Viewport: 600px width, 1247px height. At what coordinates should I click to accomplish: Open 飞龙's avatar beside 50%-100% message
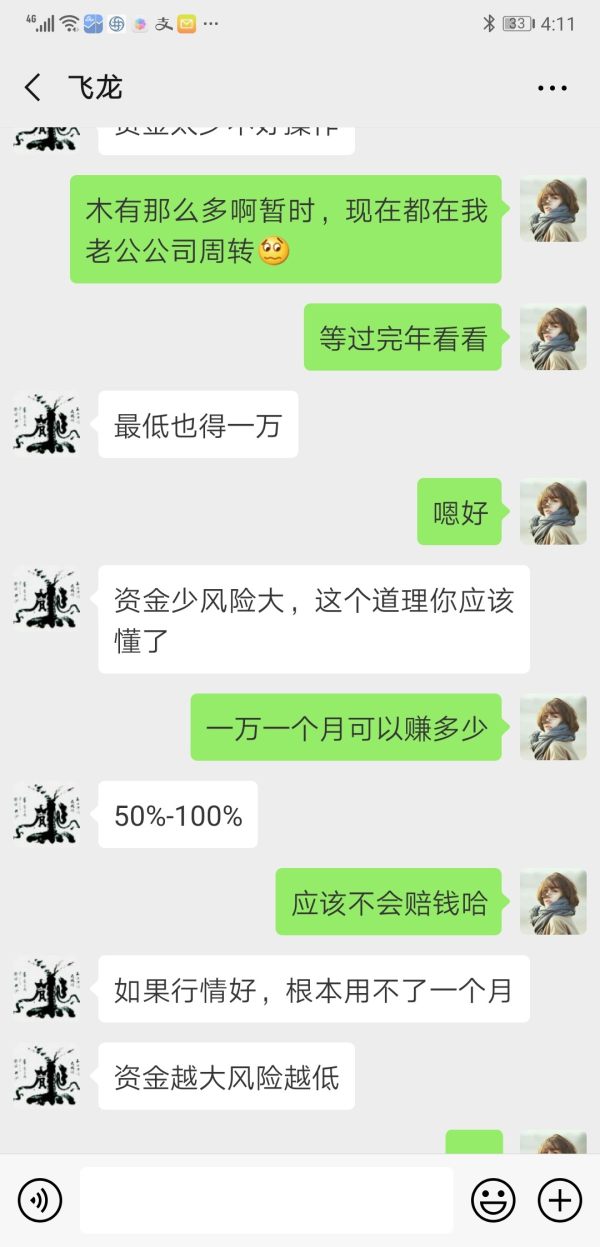[46, 814]
